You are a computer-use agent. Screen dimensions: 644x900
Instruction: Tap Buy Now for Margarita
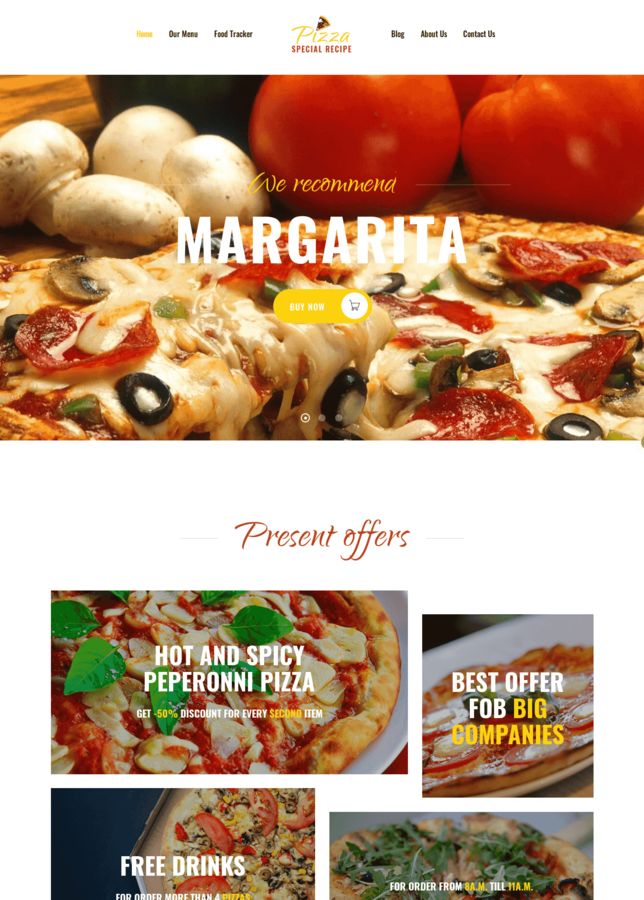(x=321, y=306)
